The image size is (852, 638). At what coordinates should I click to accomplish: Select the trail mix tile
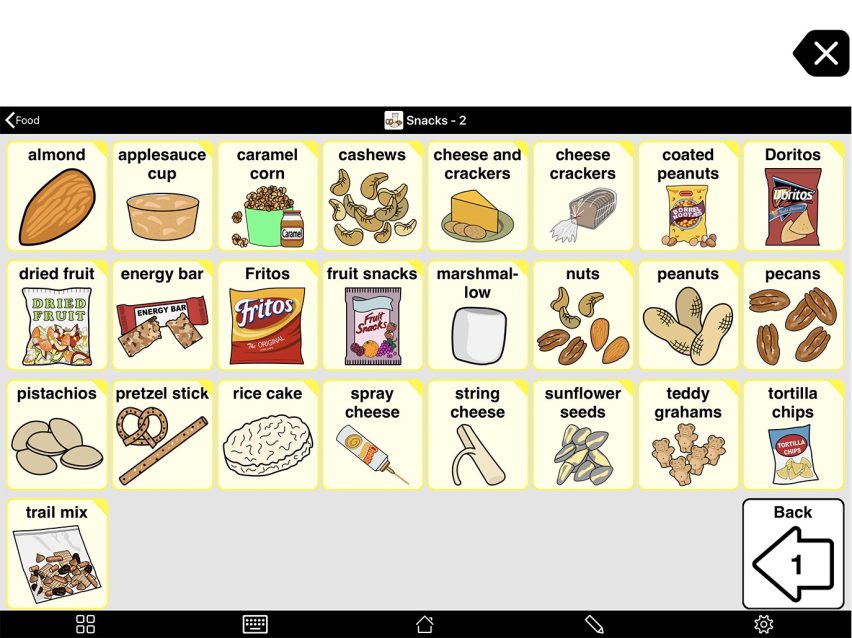coord(57,553)
